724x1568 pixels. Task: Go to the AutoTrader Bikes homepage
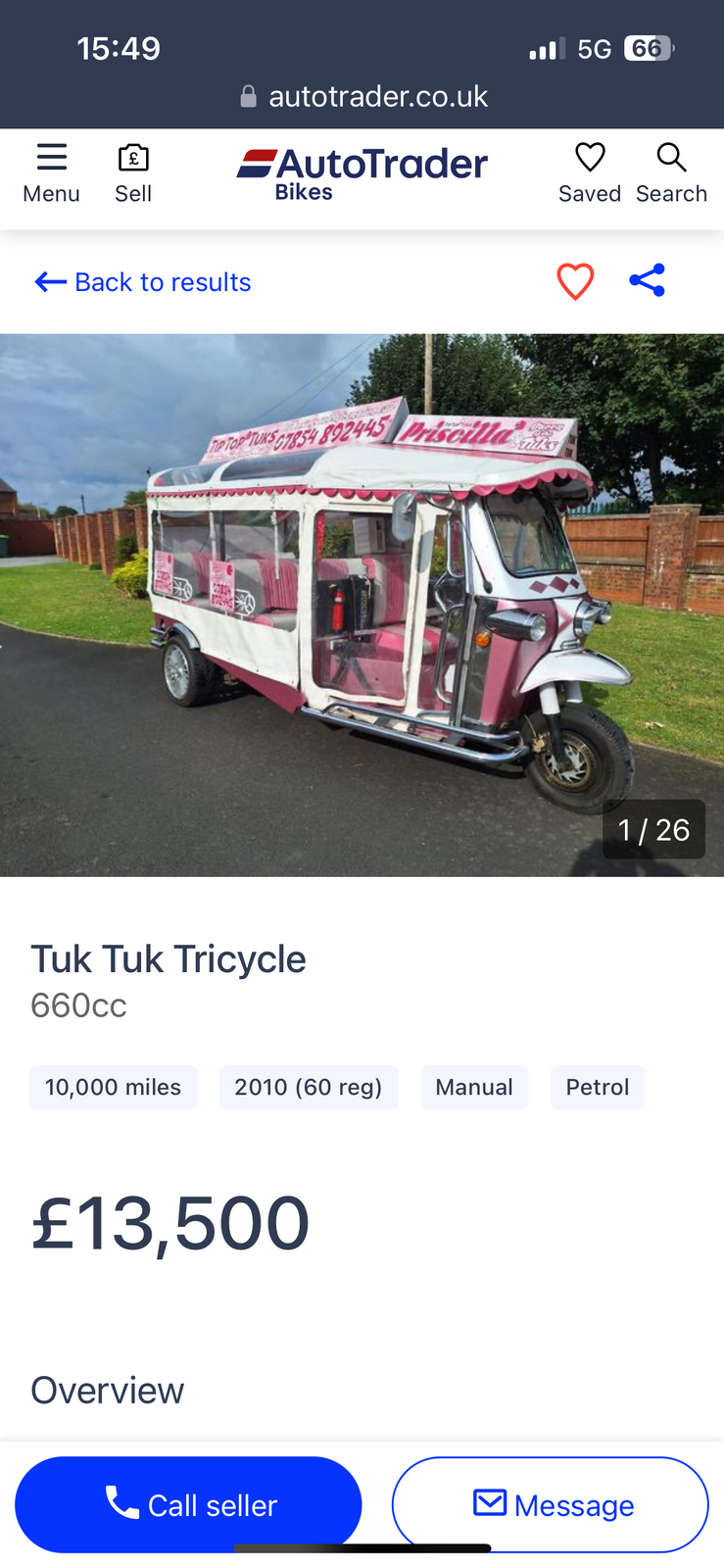pos(362,173)
